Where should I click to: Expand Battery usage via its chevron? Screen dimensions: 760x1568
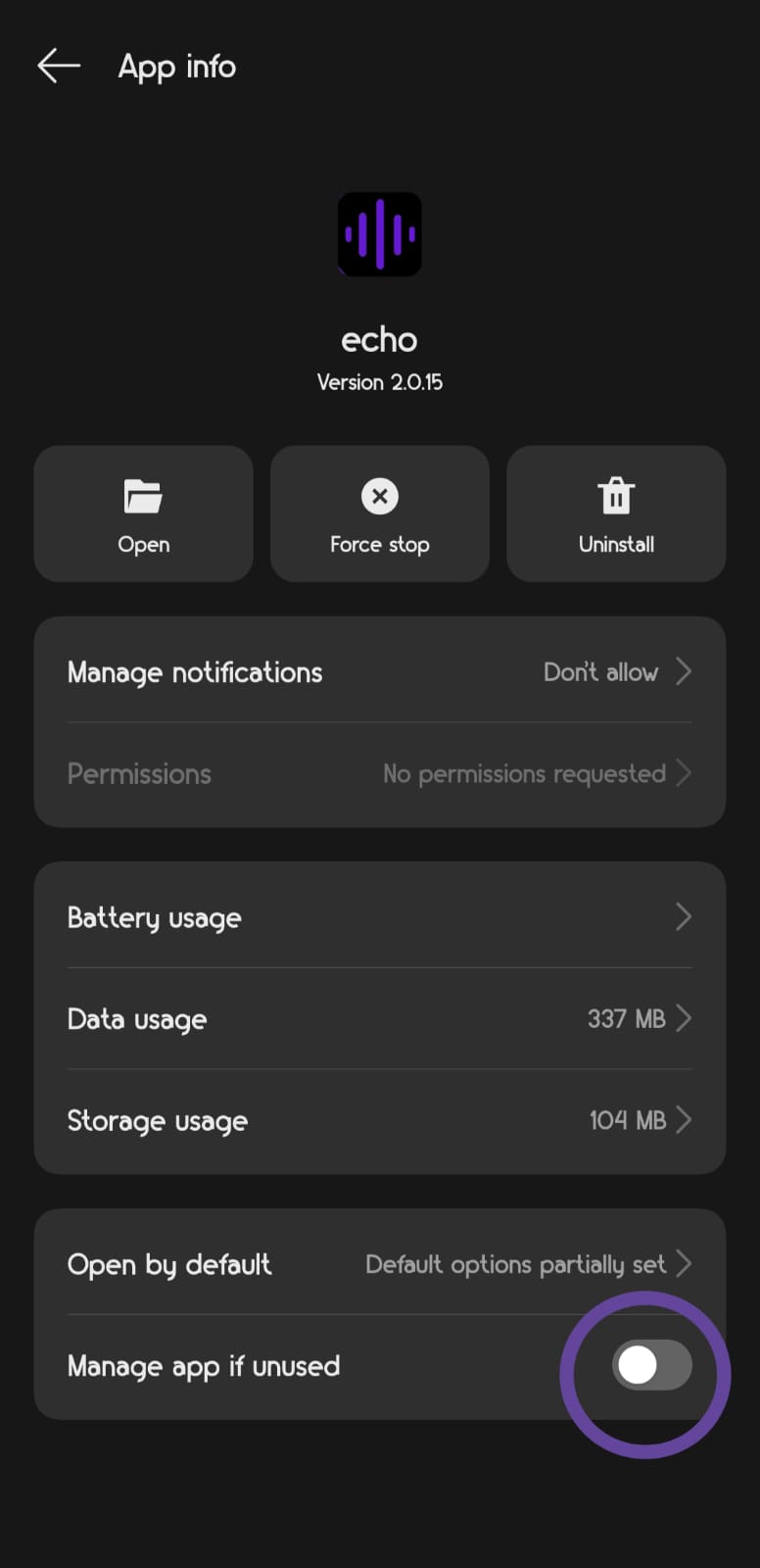684,917
